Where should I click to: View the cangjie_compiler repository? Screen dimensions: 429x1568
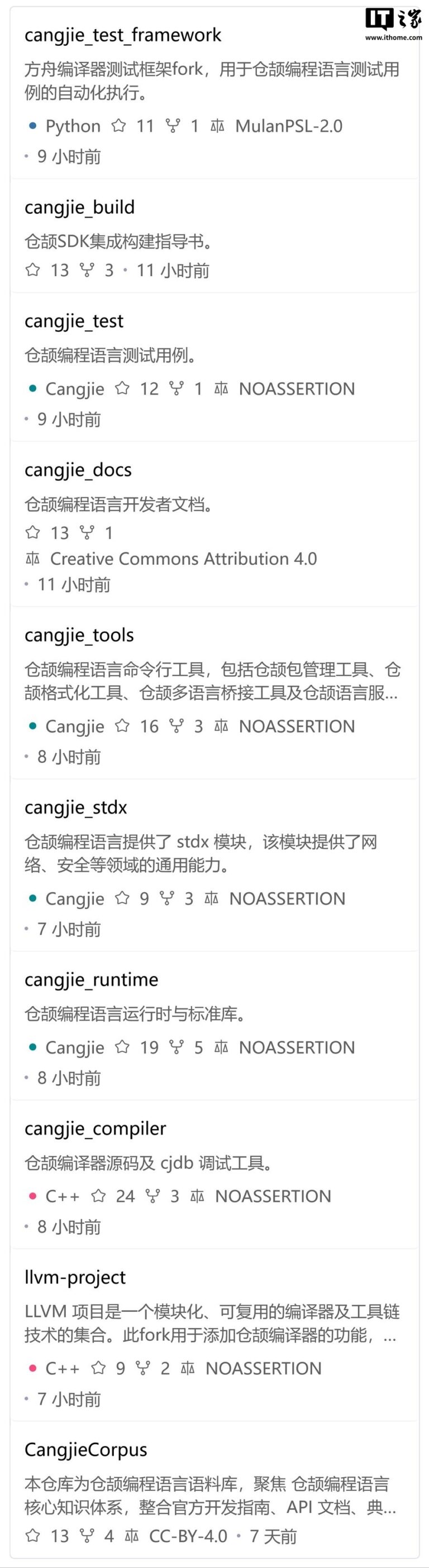click(x=95, y=1128)
